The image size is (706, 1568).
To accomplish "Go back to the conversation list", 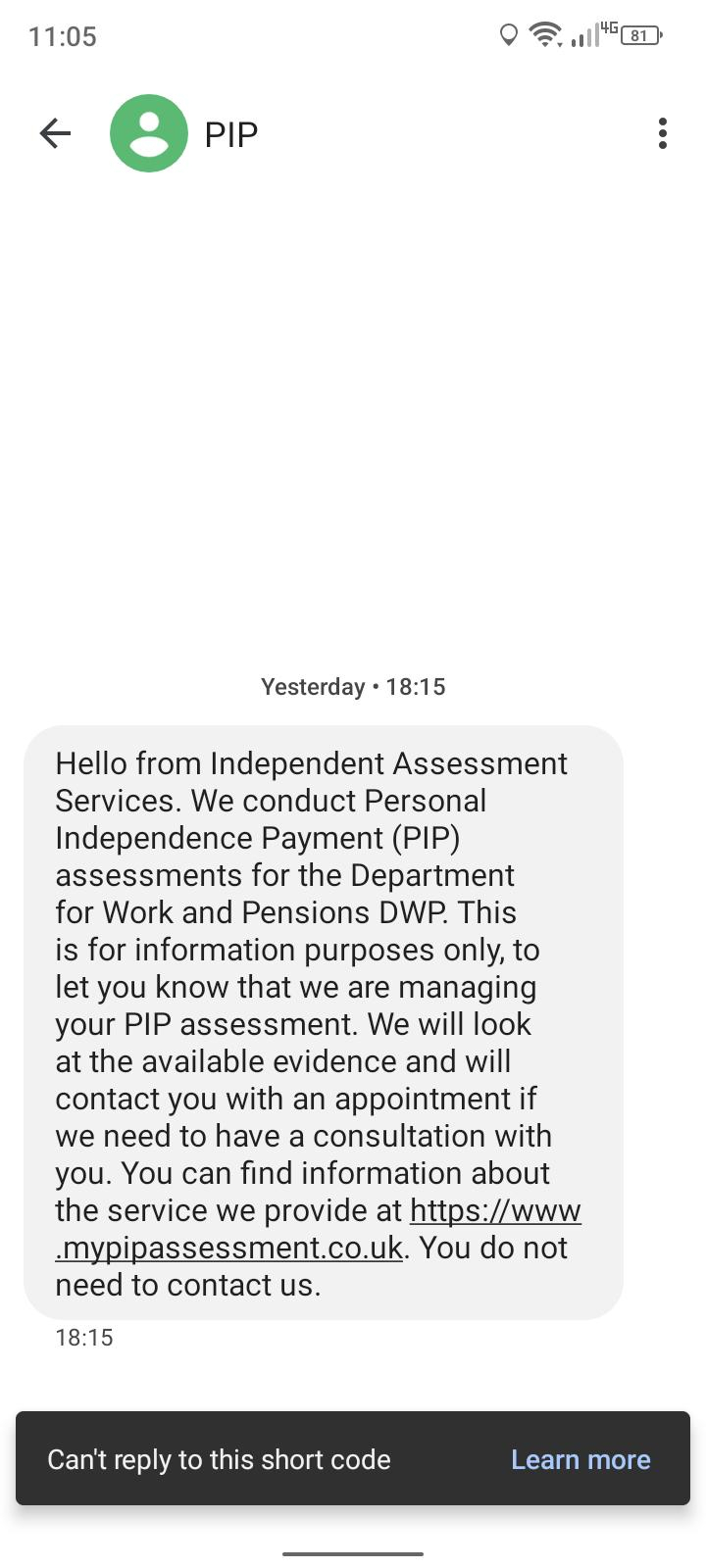I will [55, 133].
